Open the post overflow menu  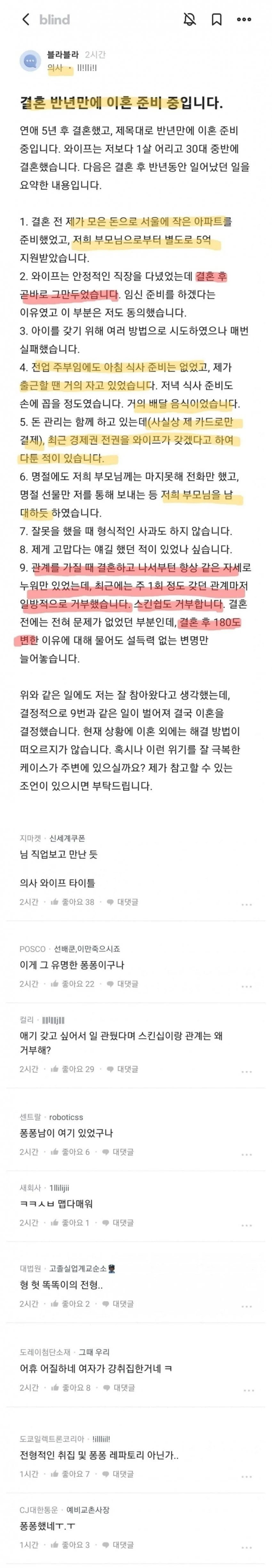[x=244, y=19]
